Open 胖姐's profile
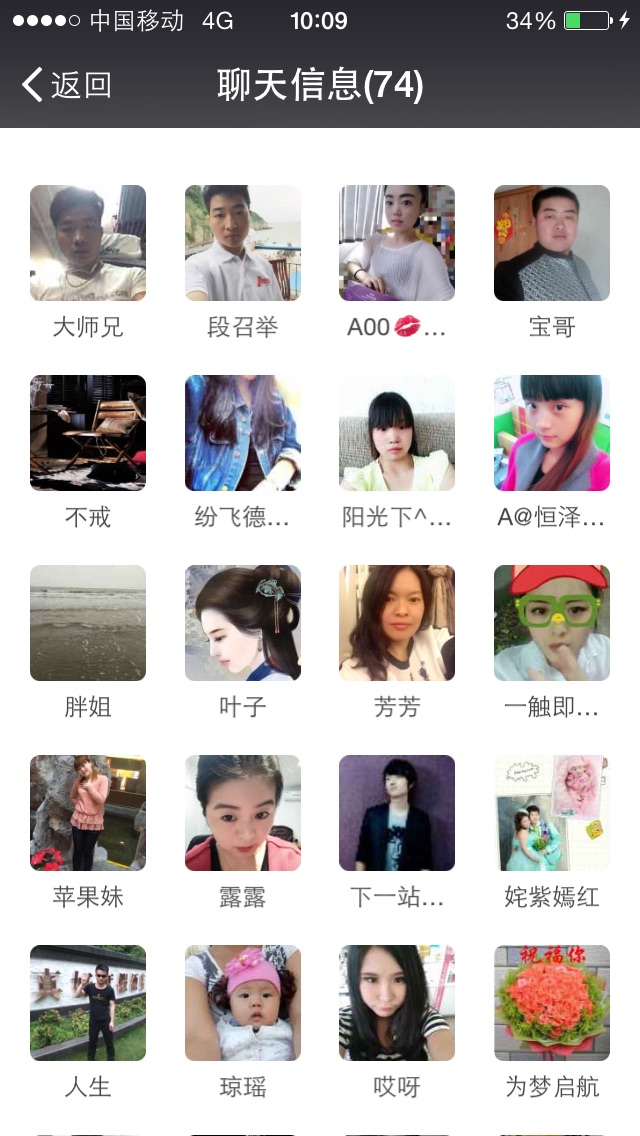This screenshot has width=640, height=1136. pyautogui.click(x=88, y=623)
